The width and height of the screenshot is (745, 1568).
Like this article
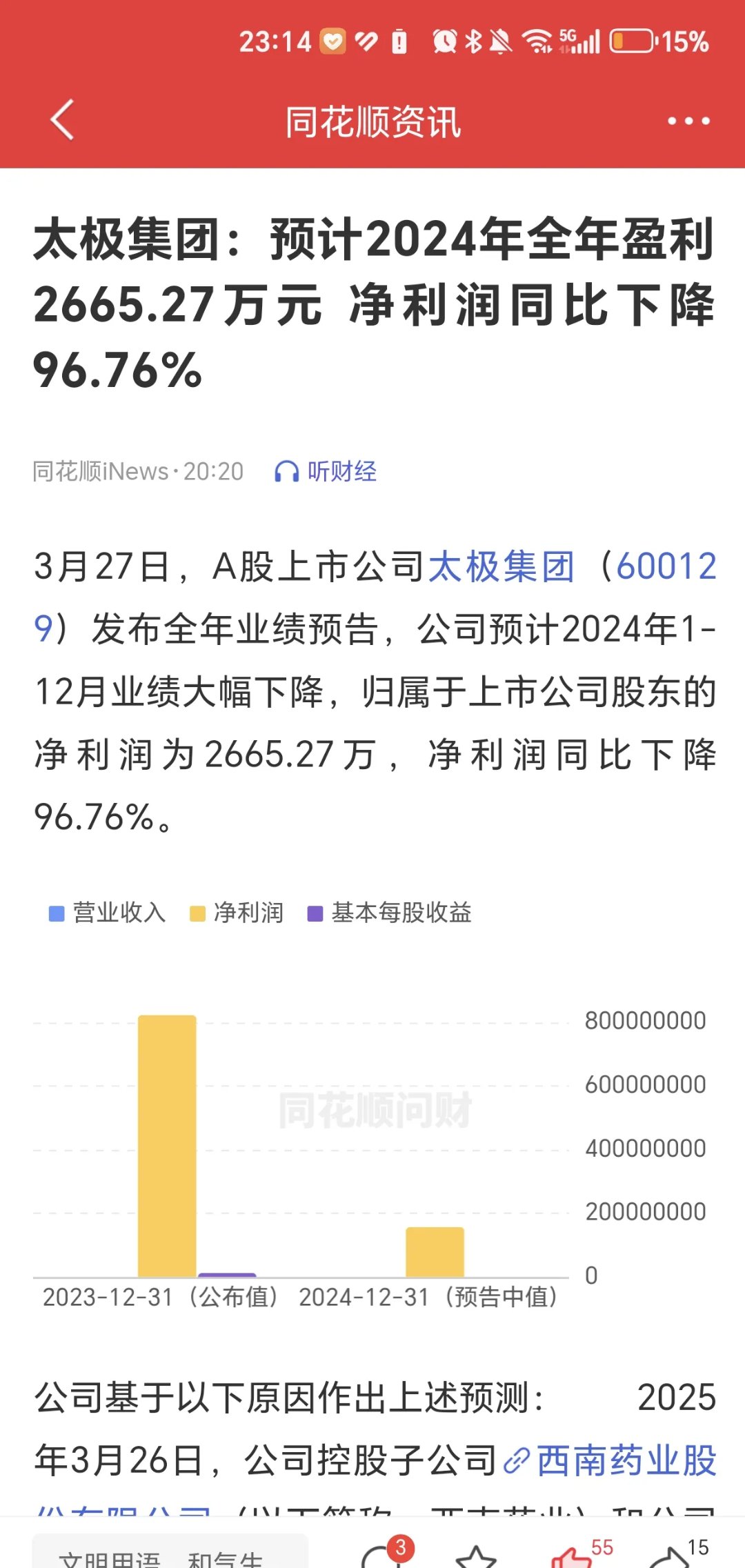click(571, 1557)
